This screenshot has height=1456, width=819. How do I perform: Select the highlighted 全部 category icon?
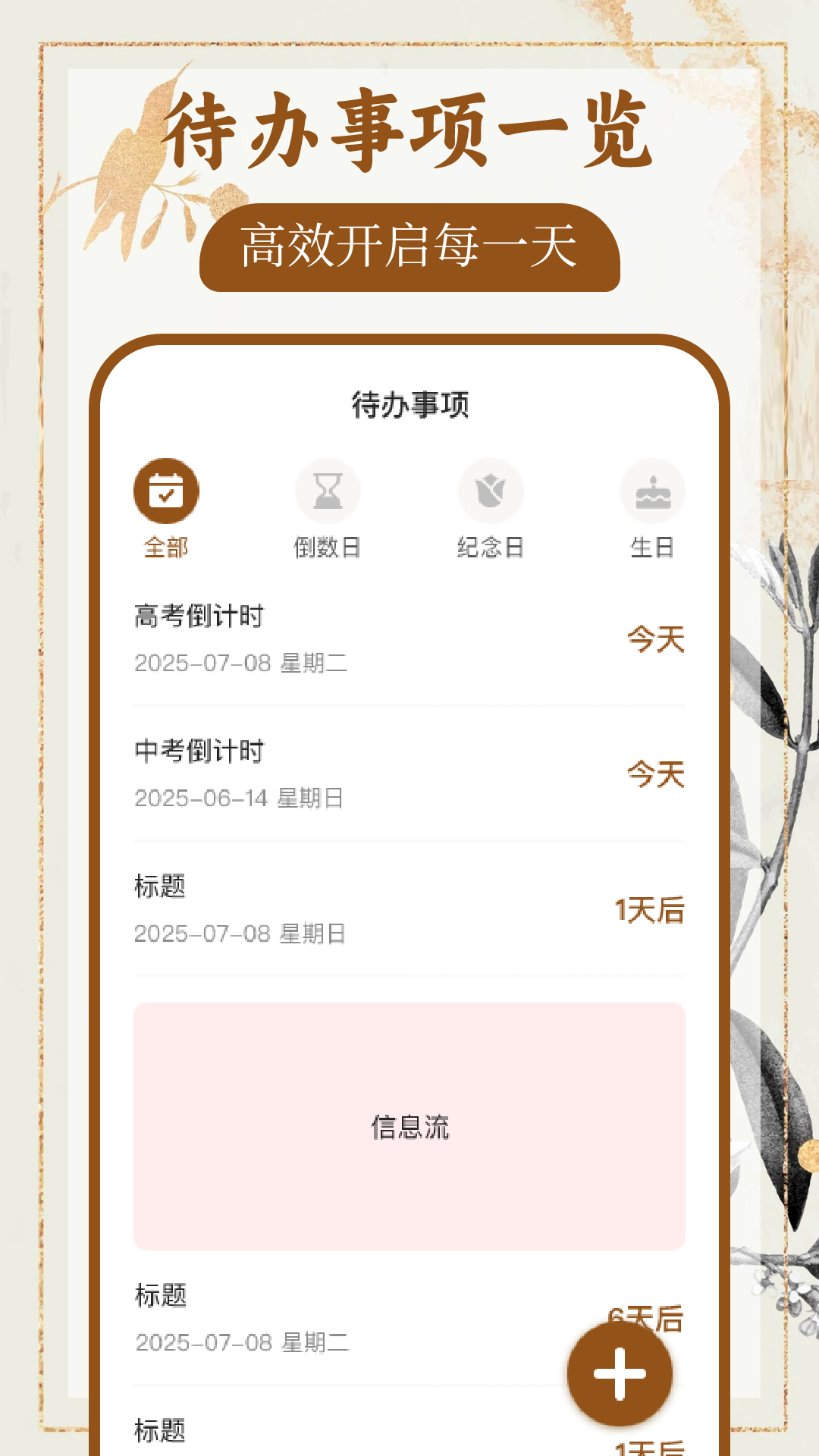(168, 490)
